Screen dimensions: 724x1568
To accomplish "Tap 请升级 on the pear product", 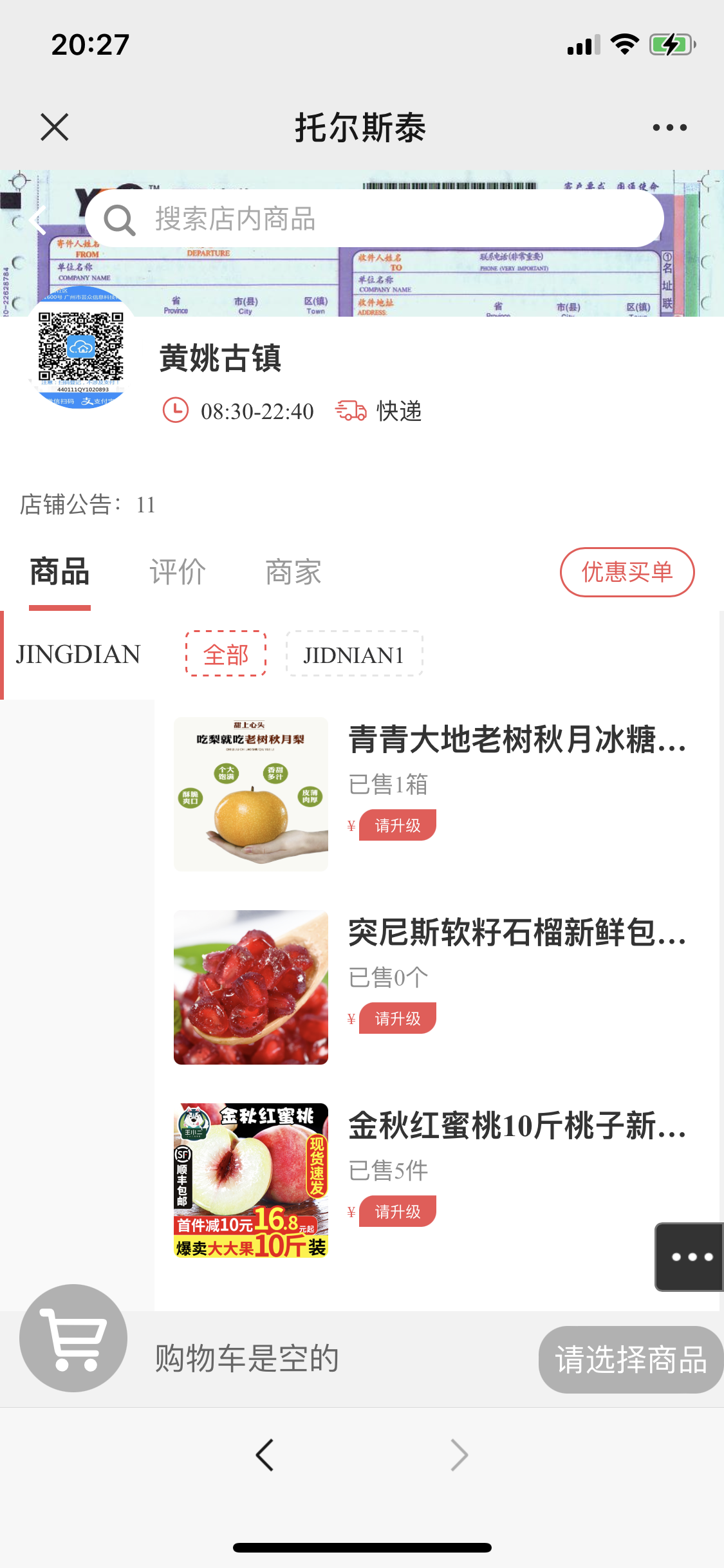I will pyautogui.click(x=397, y=825).
